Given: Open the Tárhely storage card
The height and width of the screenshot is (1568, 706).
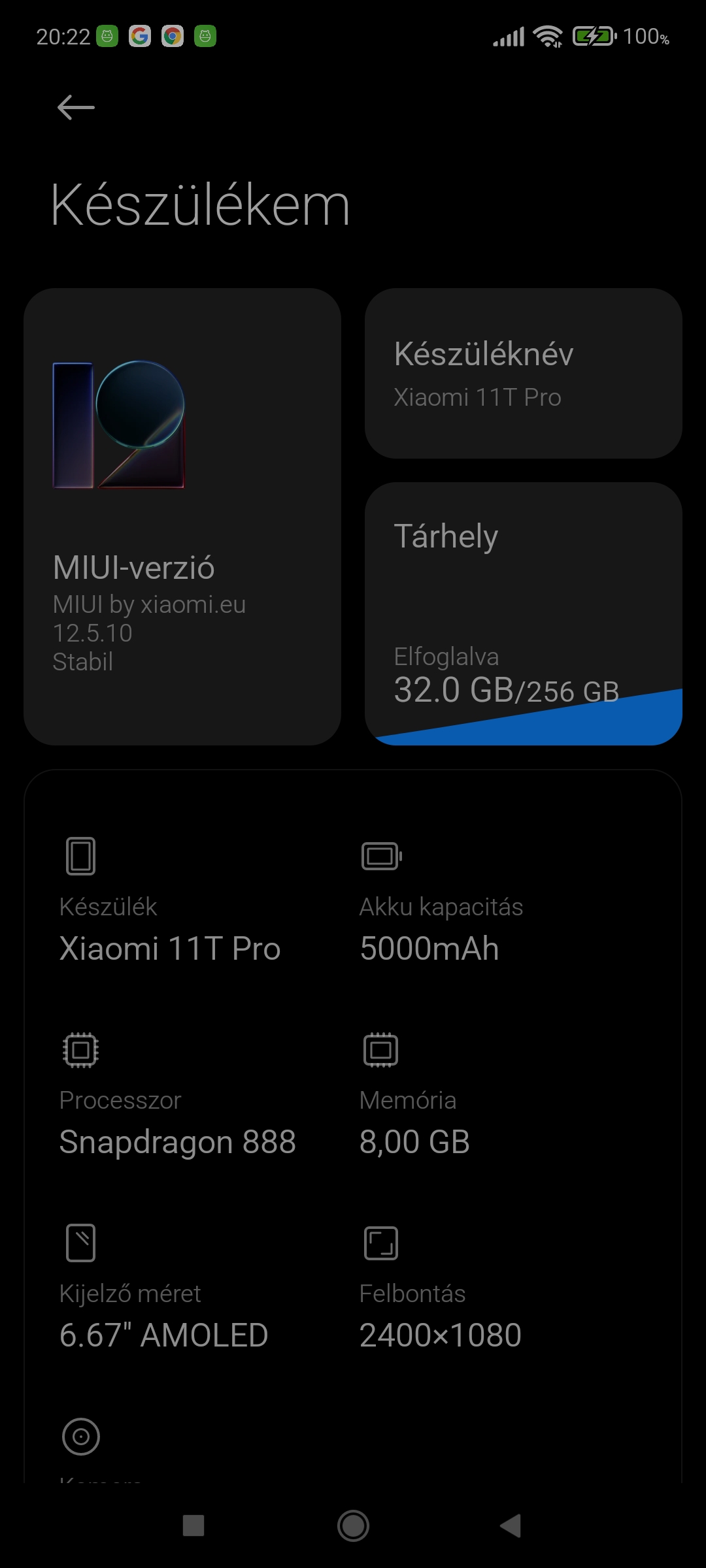Looking at the screenshot, I should coord(524,613).
